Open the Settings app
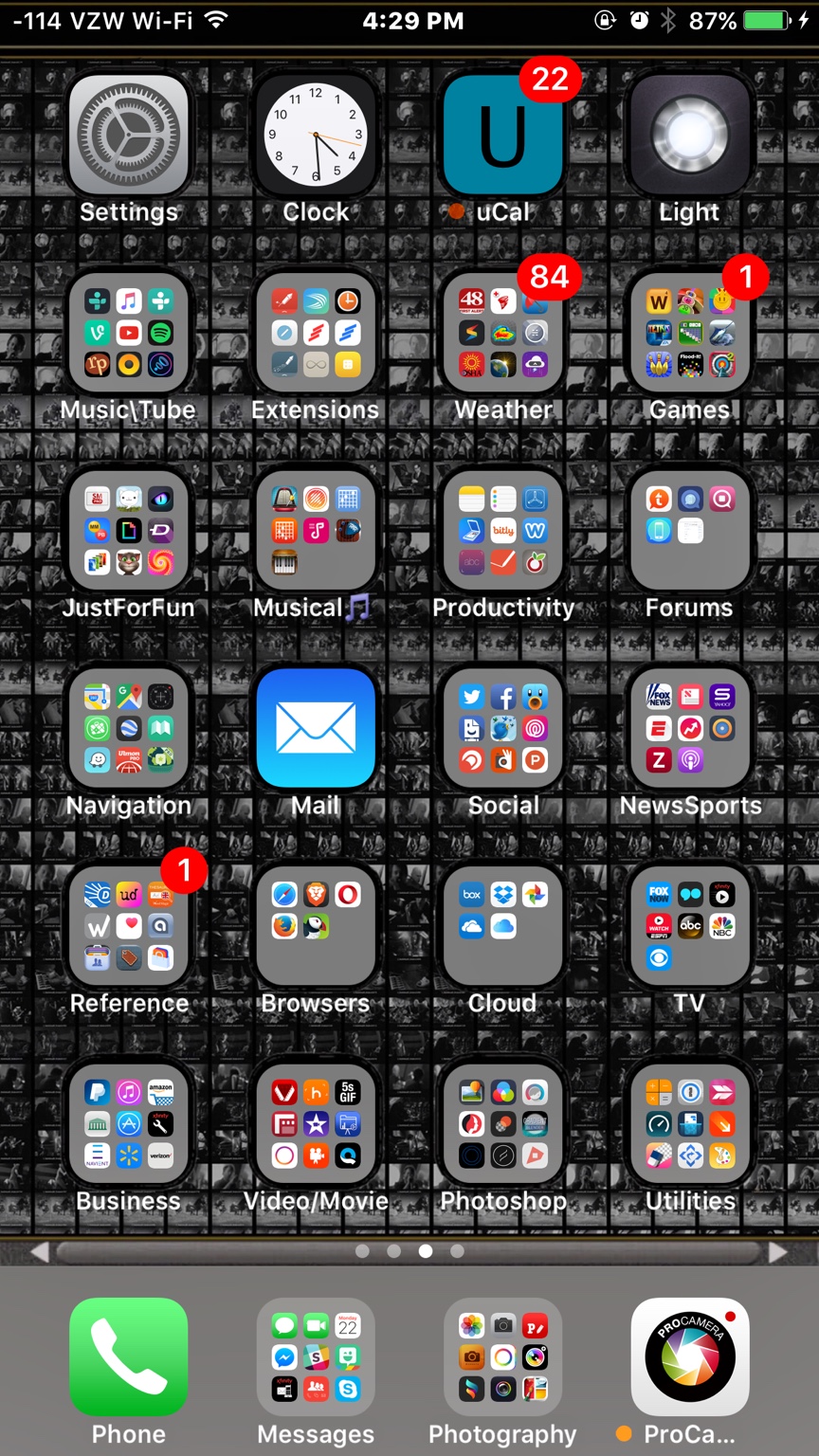819x1456 pixels. [128, 136]
